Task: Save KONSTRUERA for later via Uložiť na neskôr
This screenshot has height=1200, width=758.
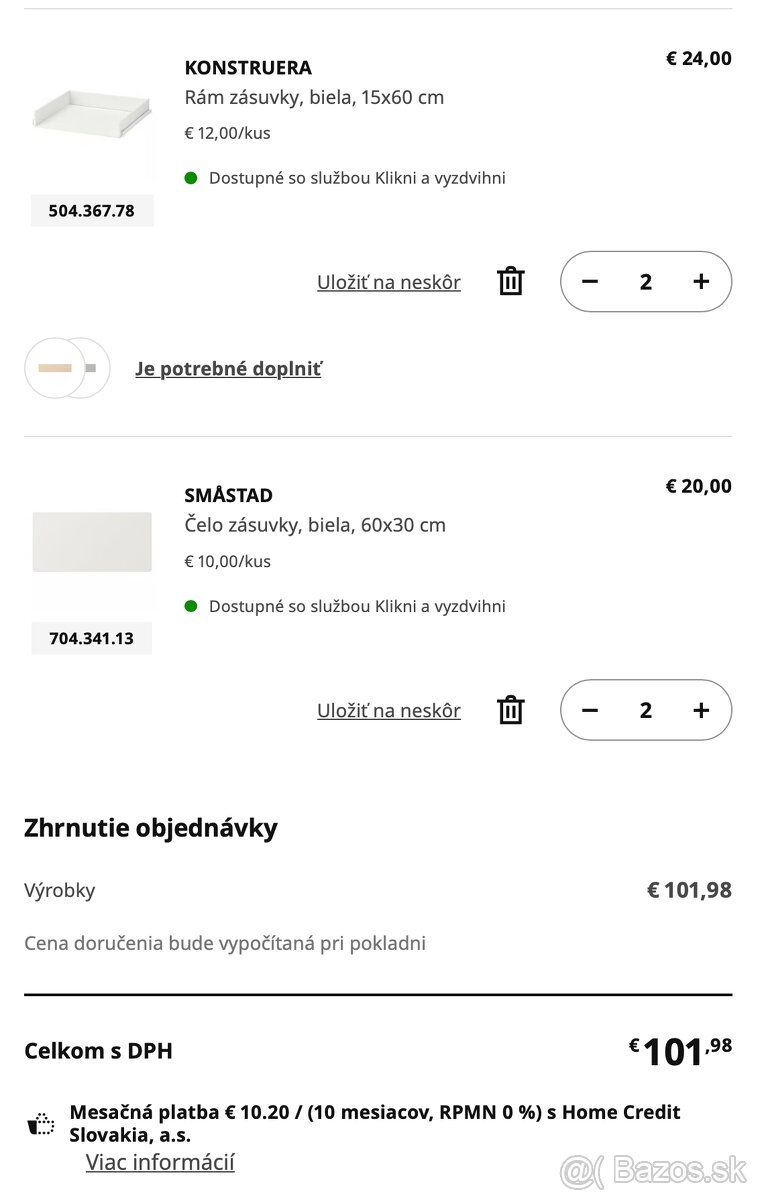Action: pos(388,281)
